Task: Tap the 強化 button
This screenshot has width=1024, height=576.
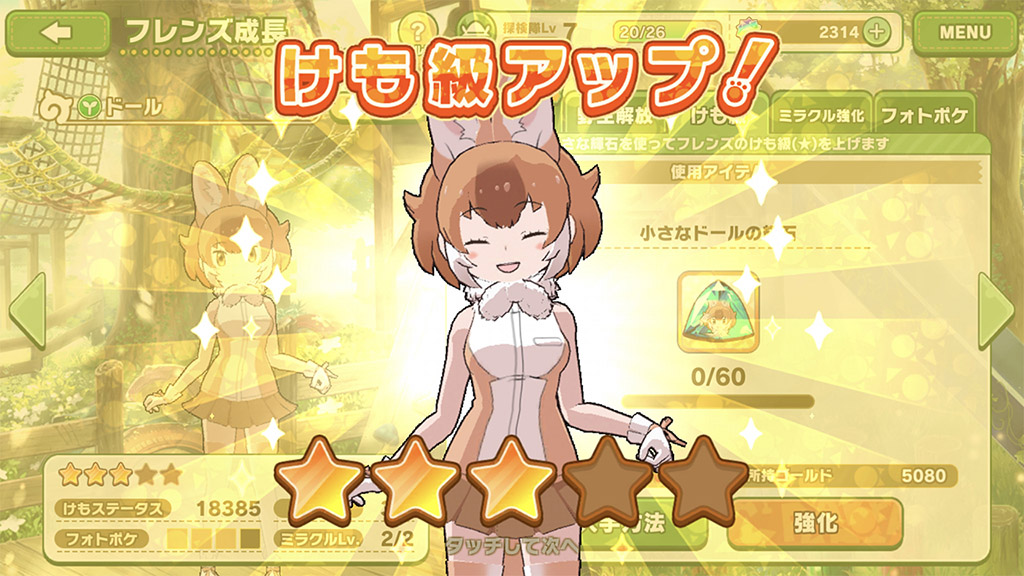Action: point(814,522)
